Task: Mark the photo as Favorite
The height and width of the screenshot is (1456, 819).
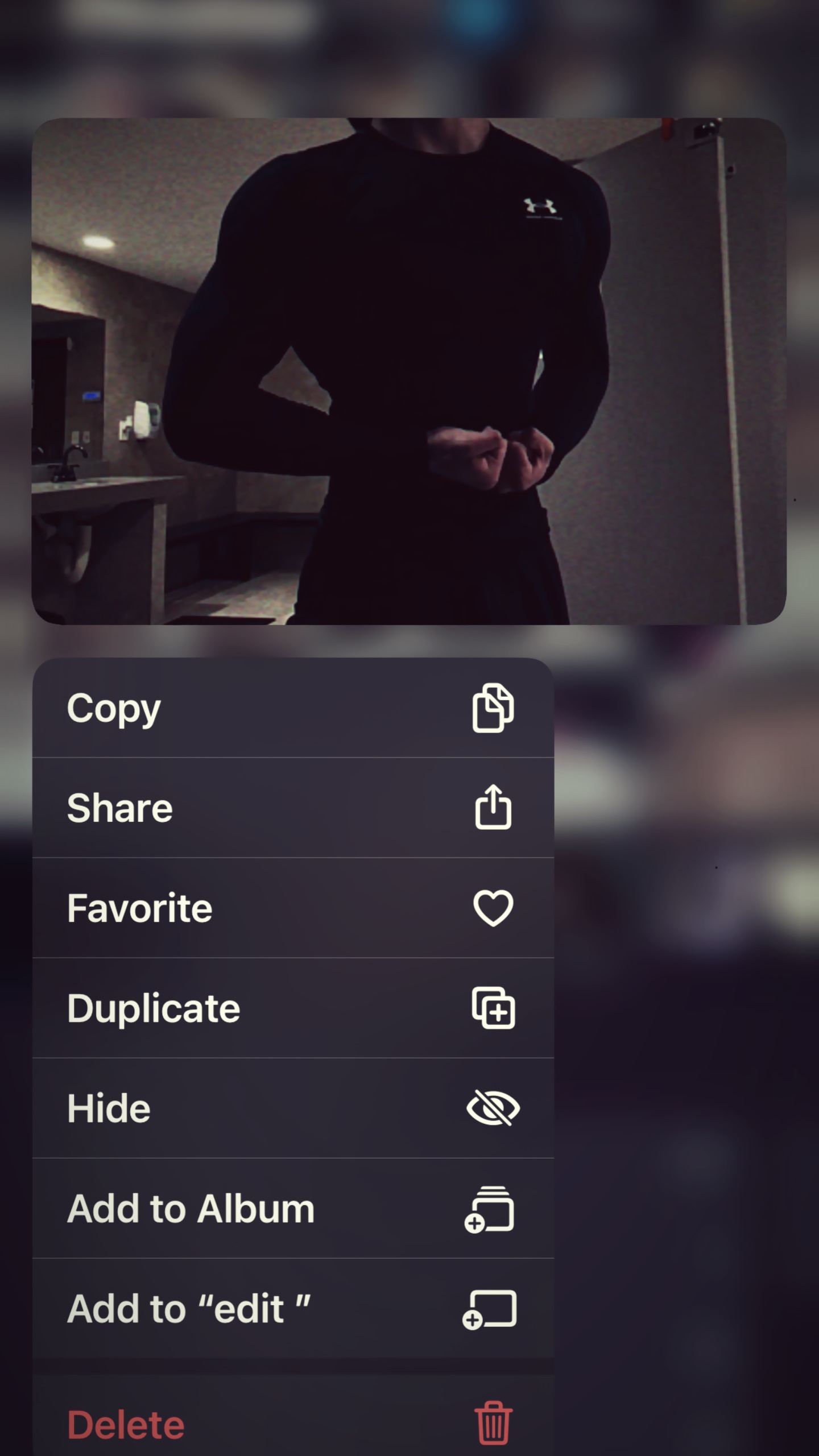Action: click(293, 908)
